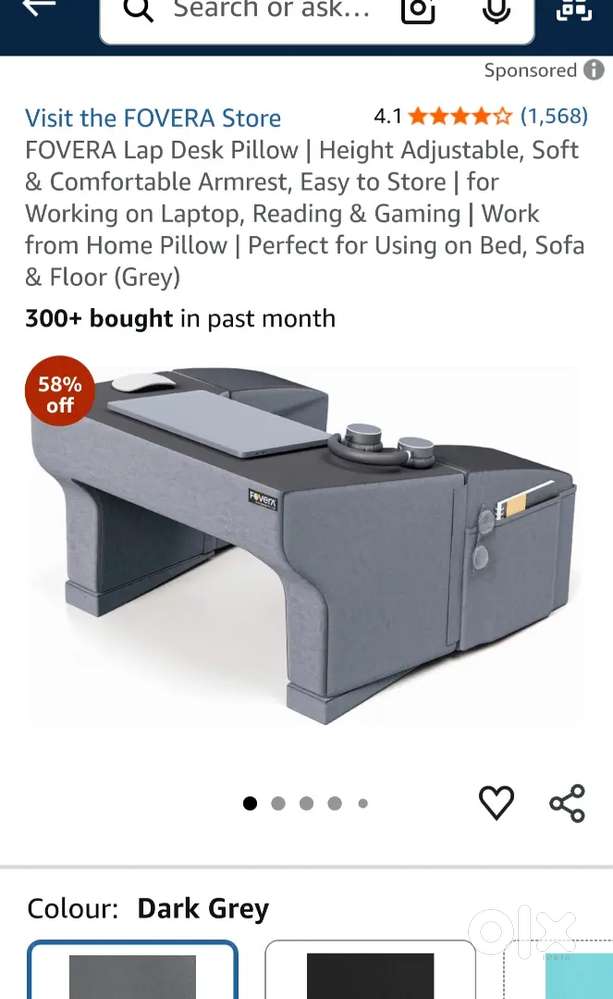Visit the FOVERA Store
Image resolution: width=613 pixels, height=999 pixels.
(x=153, y=118)
